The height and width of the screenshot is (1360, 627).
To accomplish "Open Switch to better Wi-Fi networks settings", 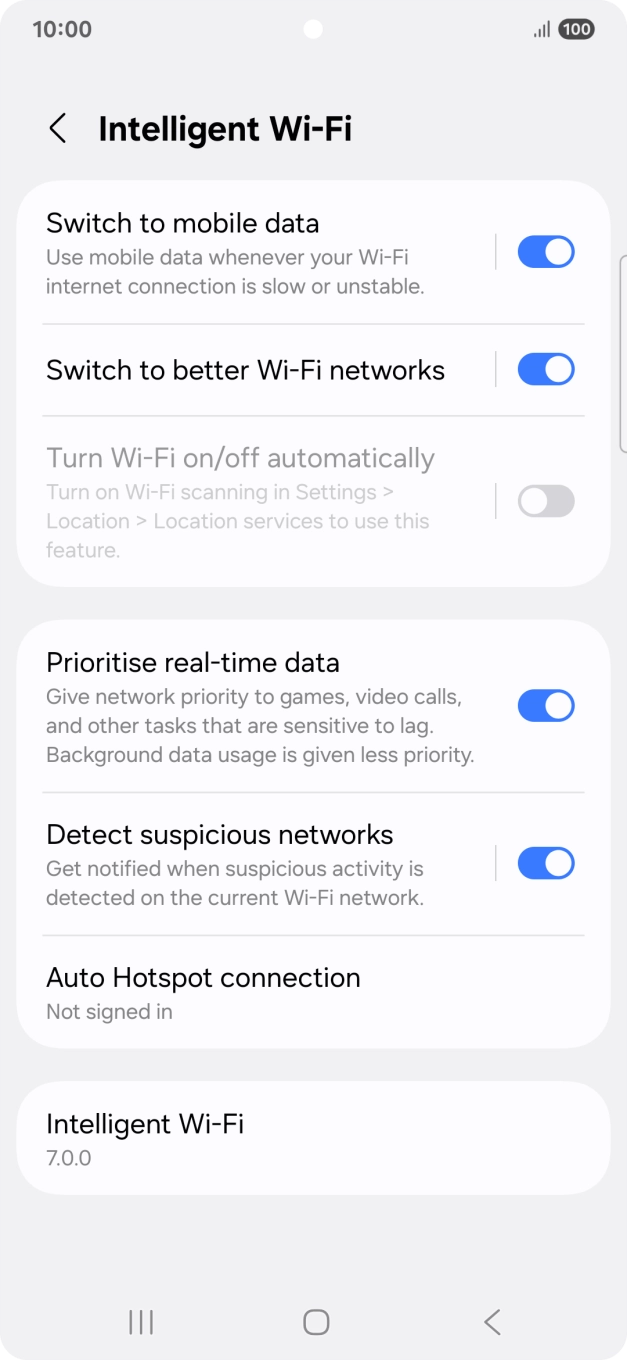I will click(246, 370).
